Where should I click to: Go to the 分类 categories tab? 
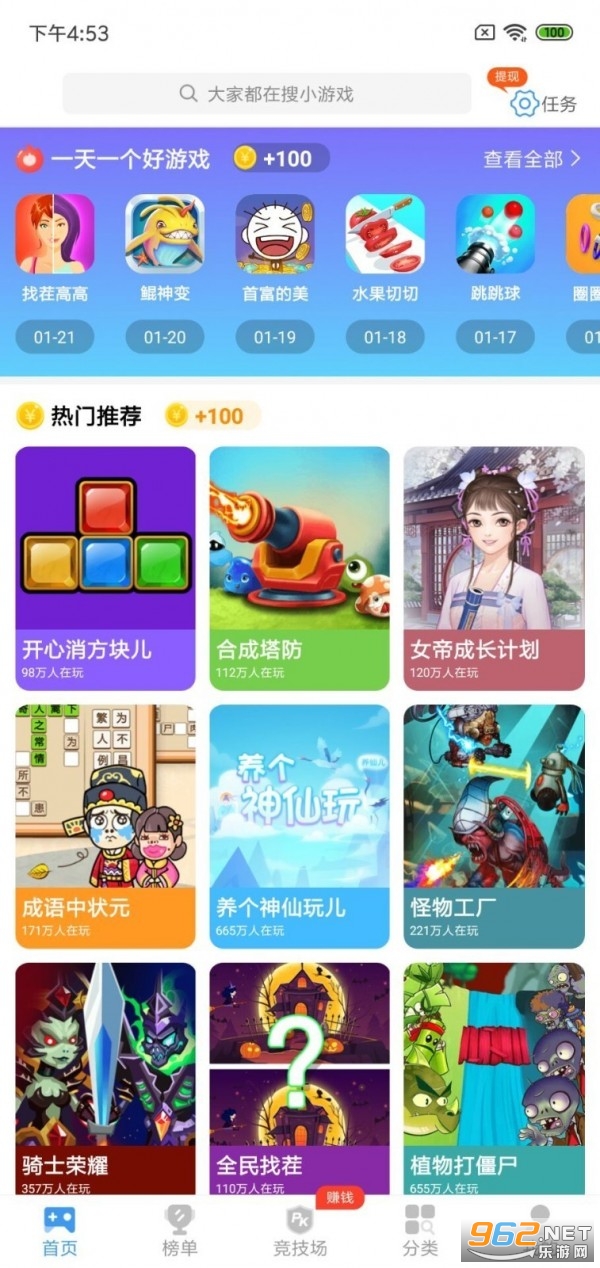coord(420,1232)
